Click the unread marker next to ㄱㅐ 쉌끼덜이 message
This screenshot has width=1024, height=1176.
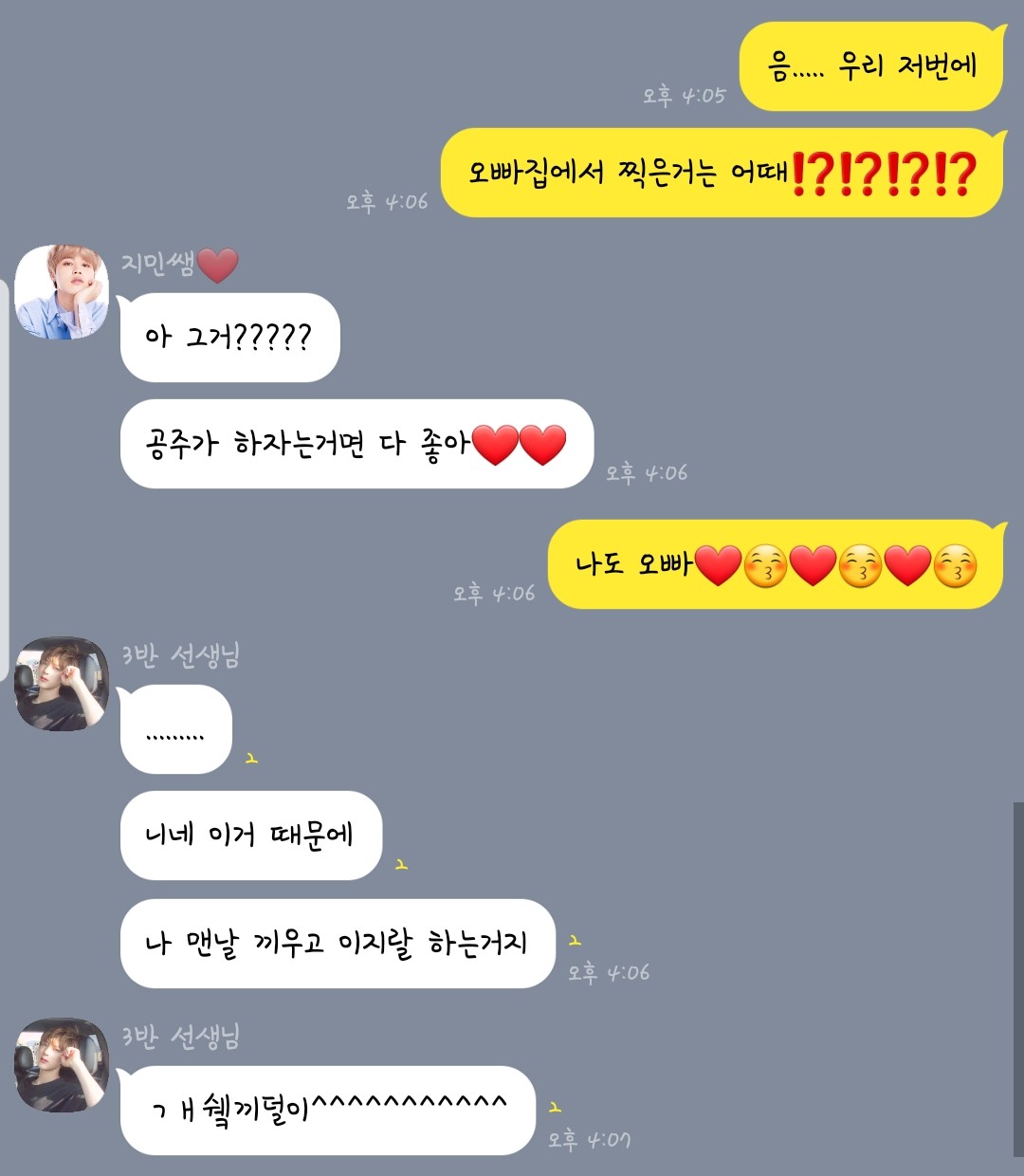(552, 1106)
